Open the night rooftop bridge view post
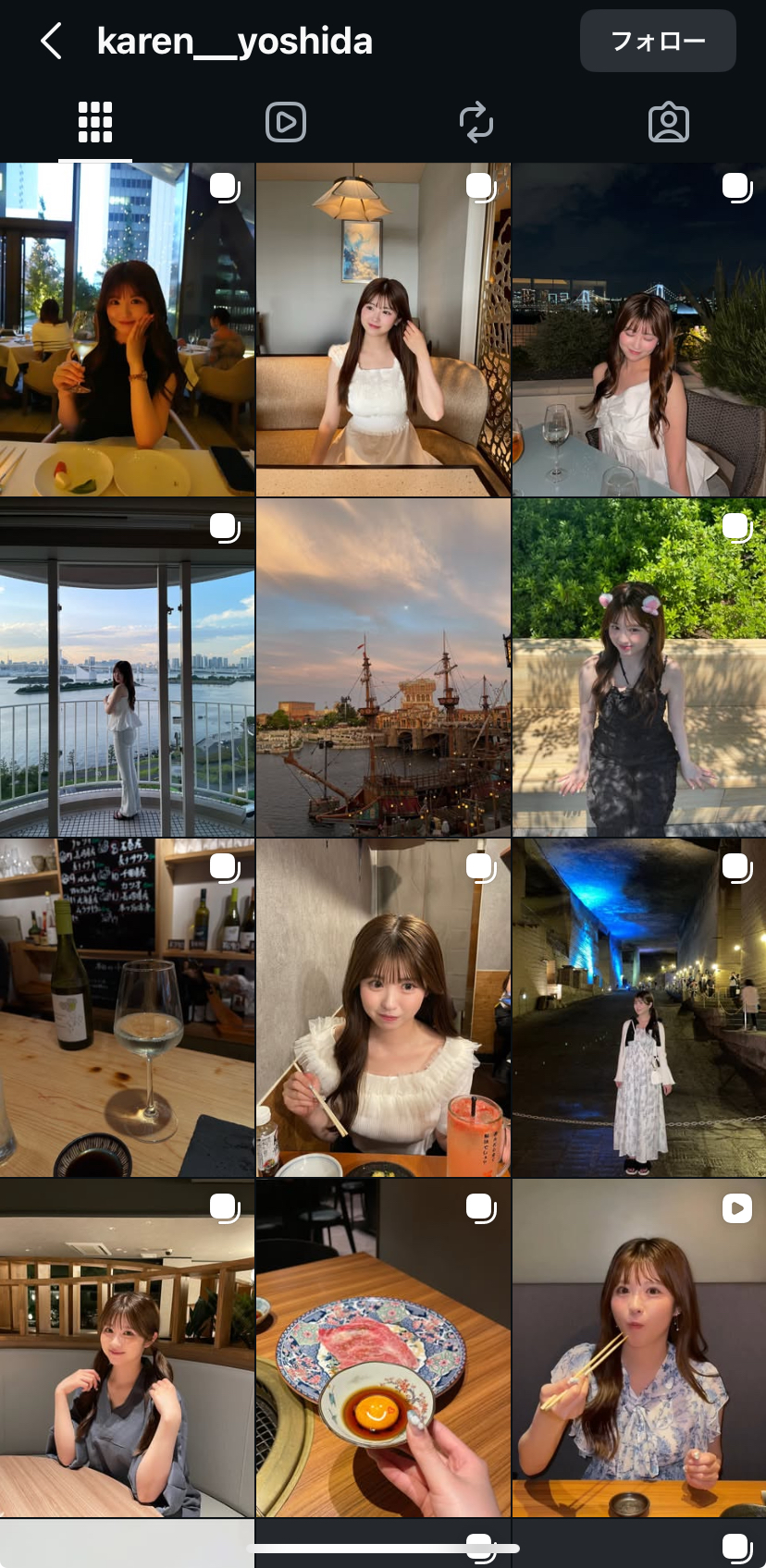 639,330
